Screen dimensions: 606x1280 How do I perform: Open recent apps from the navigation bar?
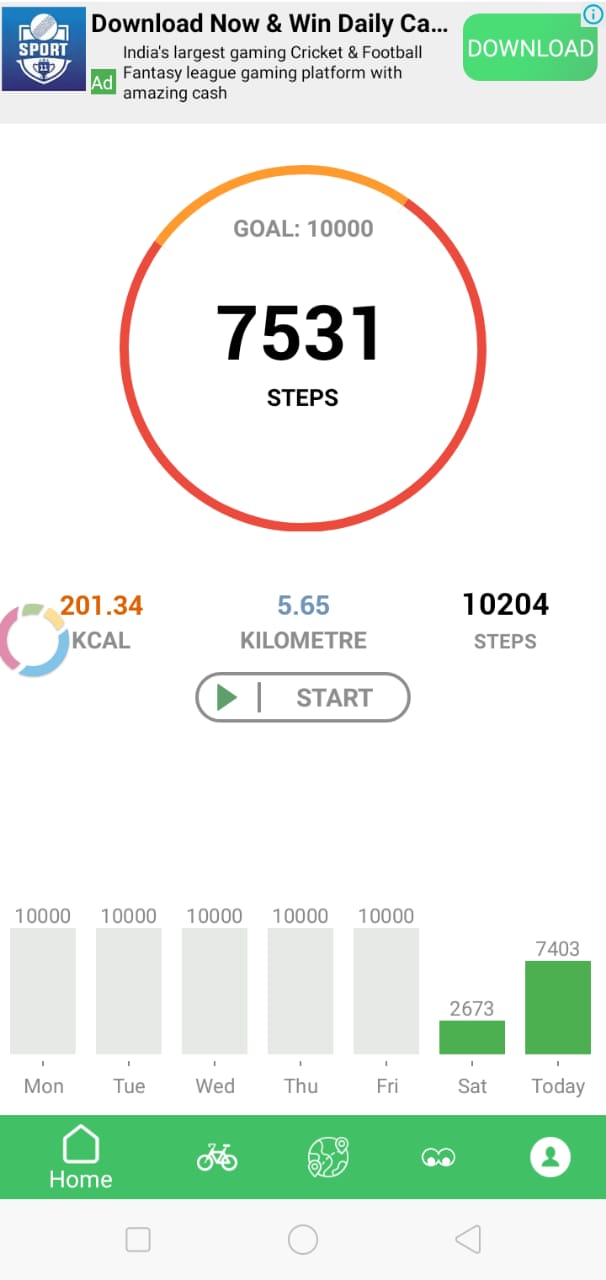click(x=138, y=1240)
